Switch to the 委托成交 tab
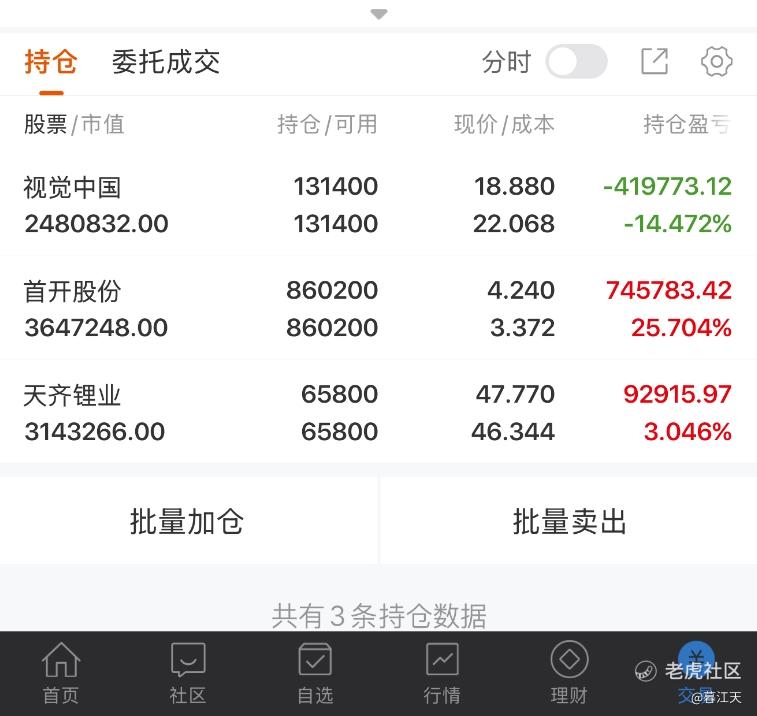 166,62
